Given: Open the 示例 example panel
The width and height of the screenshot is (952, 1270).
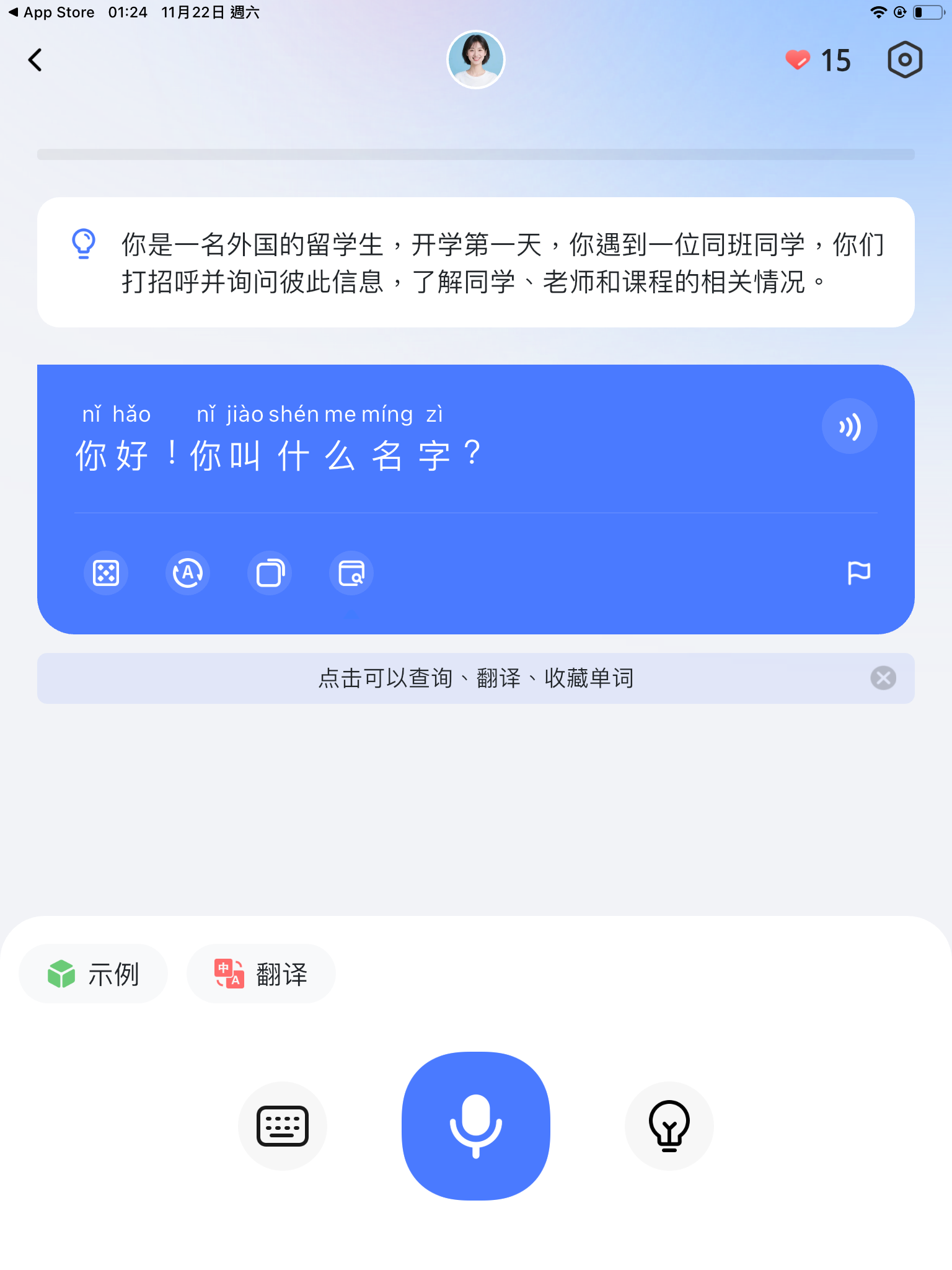Looking at the screenshot, I should tap(93, 974).
